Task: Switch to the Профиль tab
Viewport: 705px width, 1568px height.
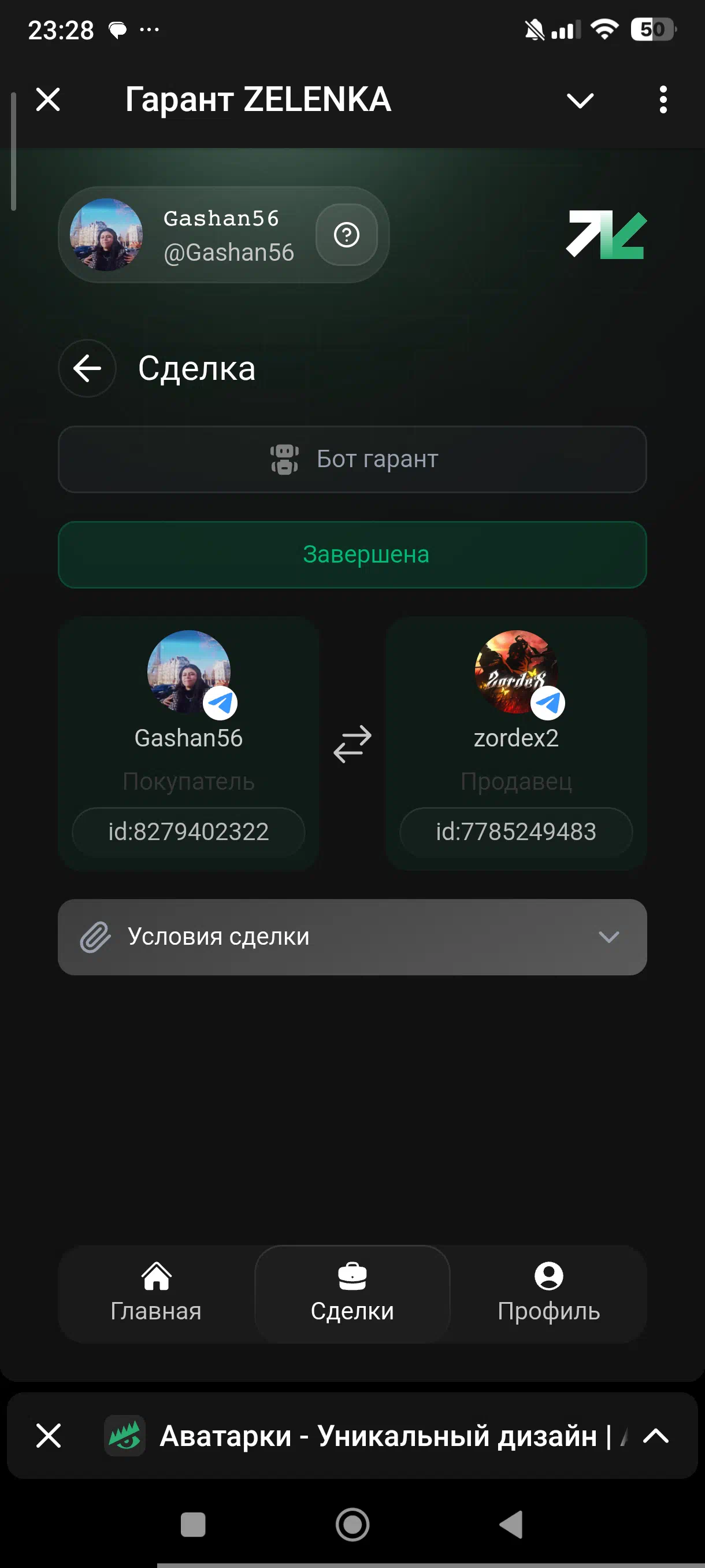Action: point(548,1293)
